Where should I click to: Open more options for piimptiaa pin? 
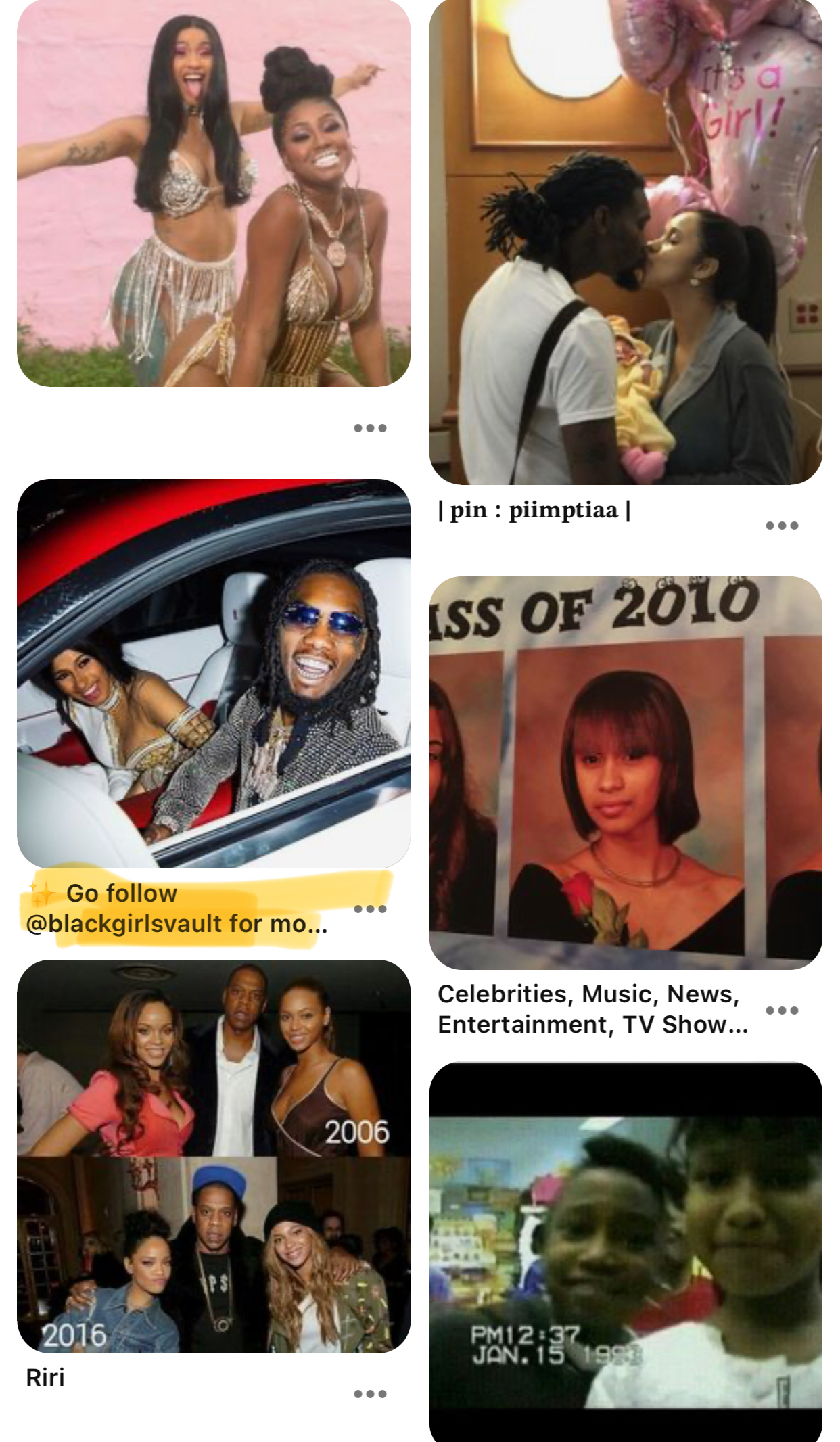(x=782, y=526)
